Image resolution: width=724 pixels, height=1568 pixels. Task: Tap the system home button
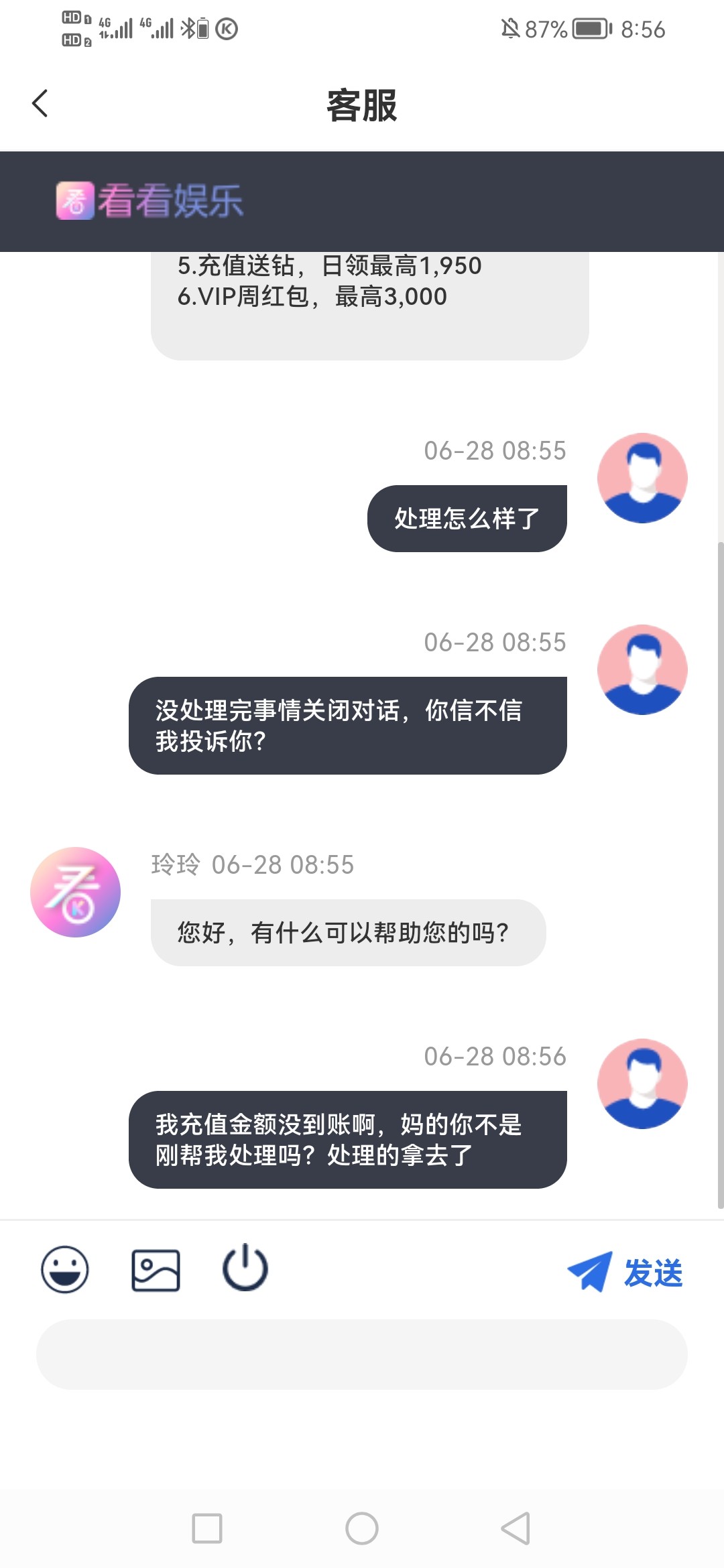362,1528
